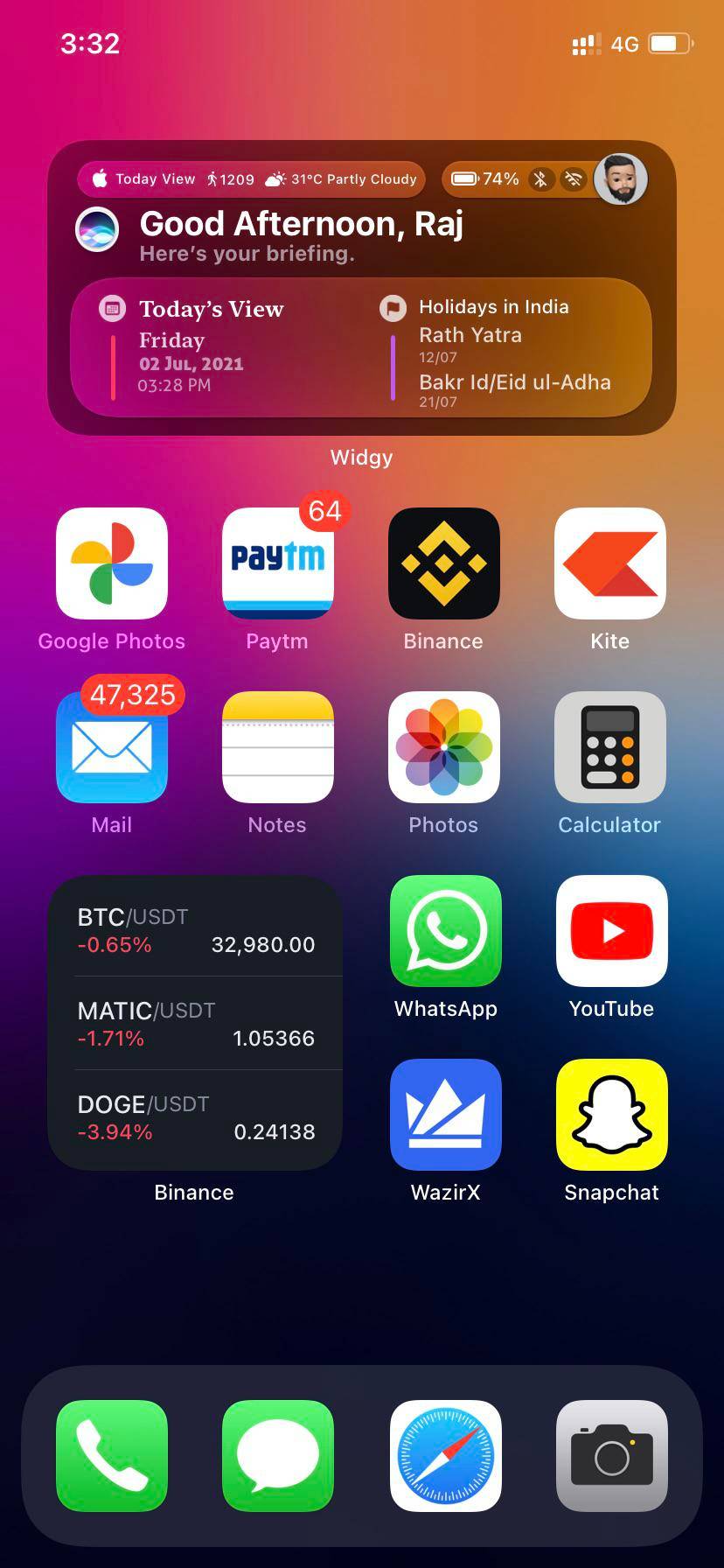Image resolution: width=724 pixels, height=1568 pixels.
Task: Launch the Apple Photos app
Action: tap(444, 747)
